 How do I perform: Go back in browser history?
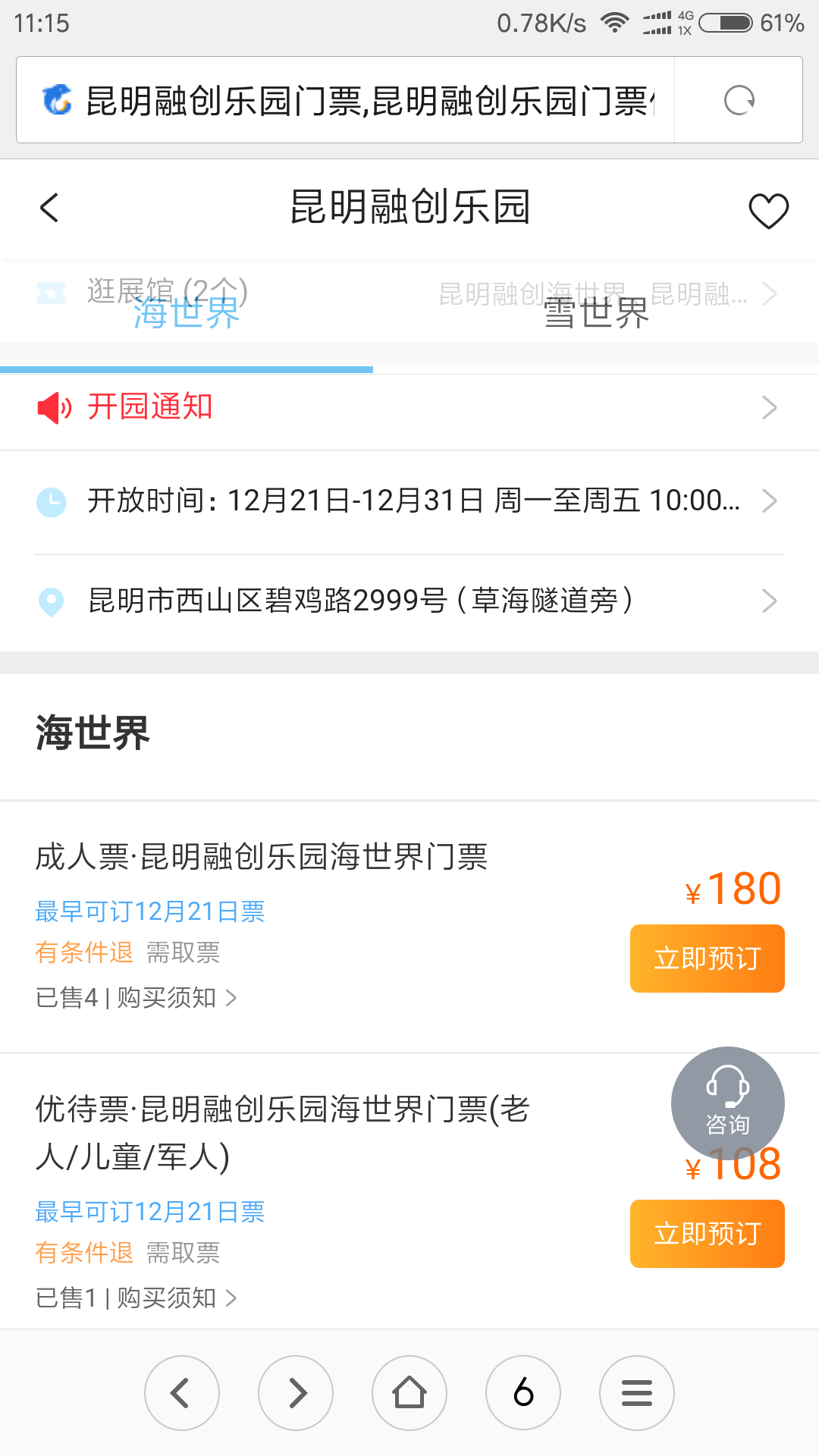point(182,1393)
